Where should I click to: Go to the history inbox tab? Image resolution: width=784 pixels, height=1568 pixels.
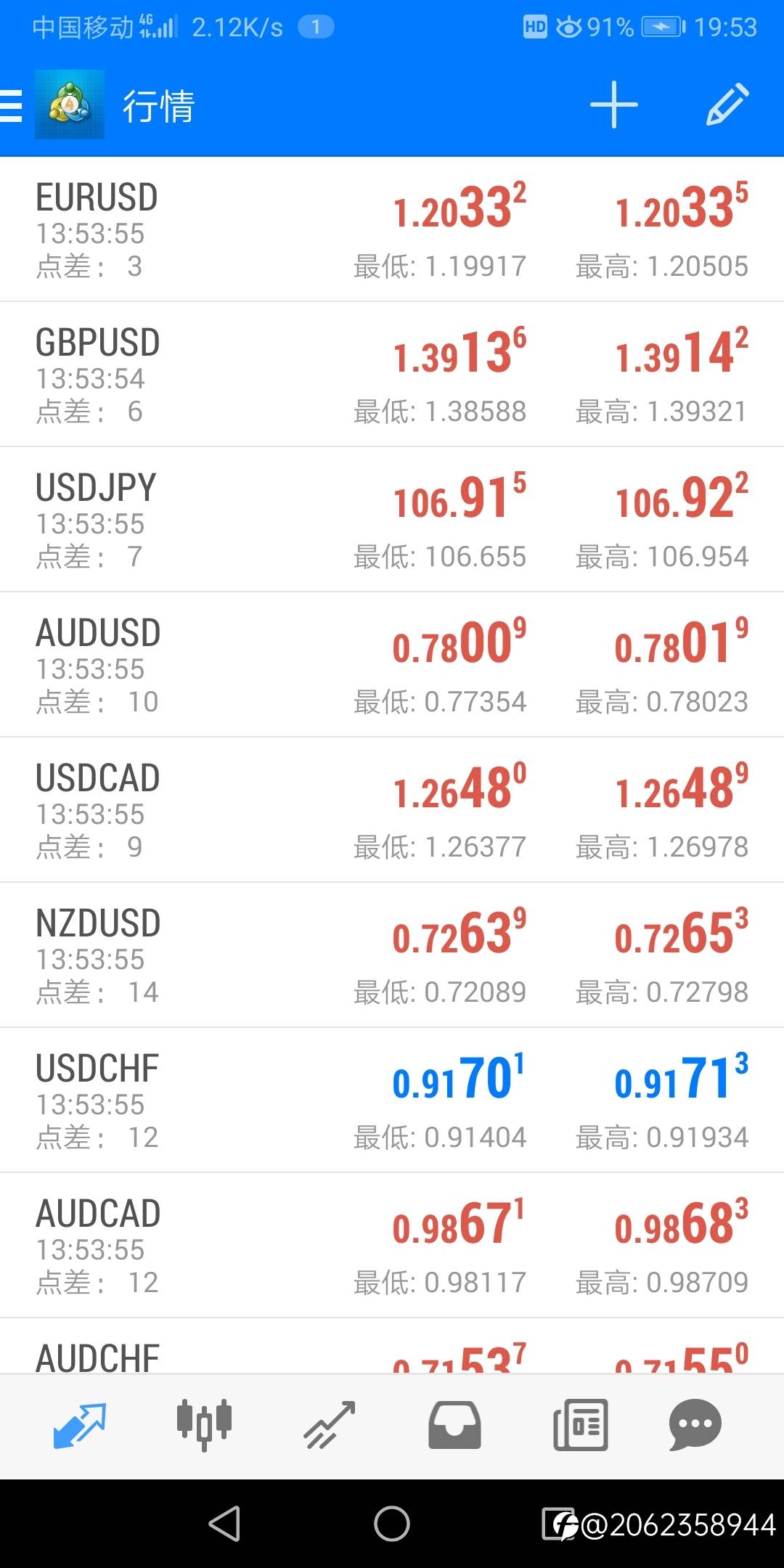(x=454, y=1425)
